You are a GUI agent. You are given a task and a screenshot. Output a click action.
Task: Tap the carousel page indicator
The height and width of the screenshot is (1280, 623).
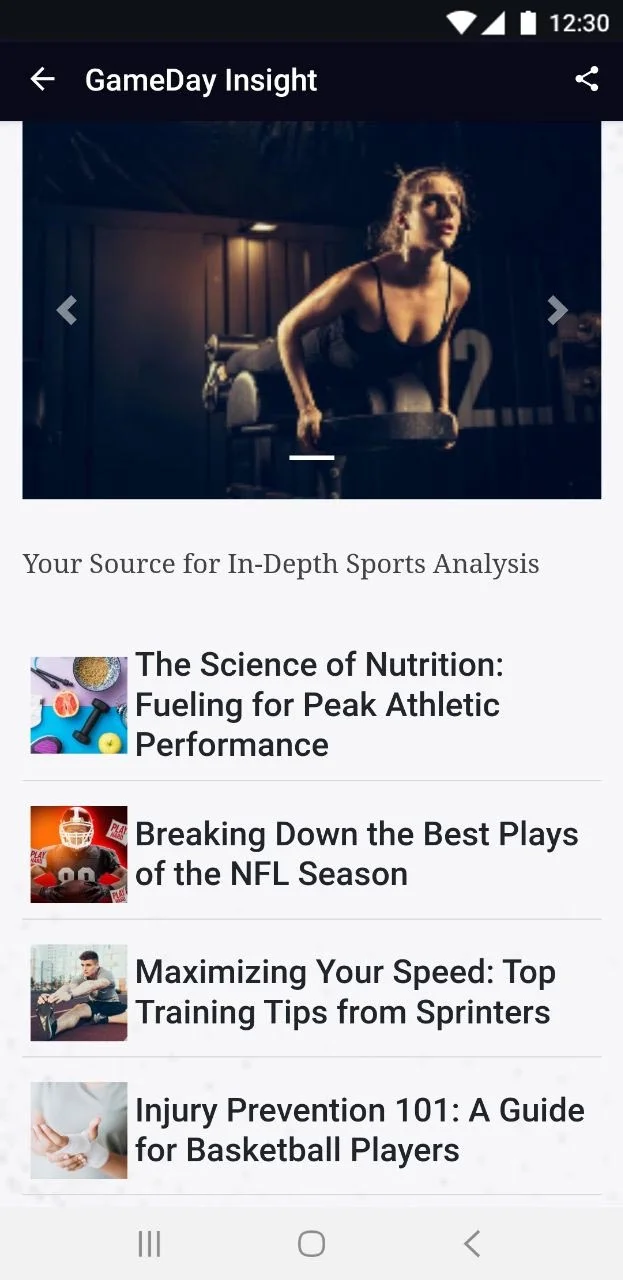[312, 458]
